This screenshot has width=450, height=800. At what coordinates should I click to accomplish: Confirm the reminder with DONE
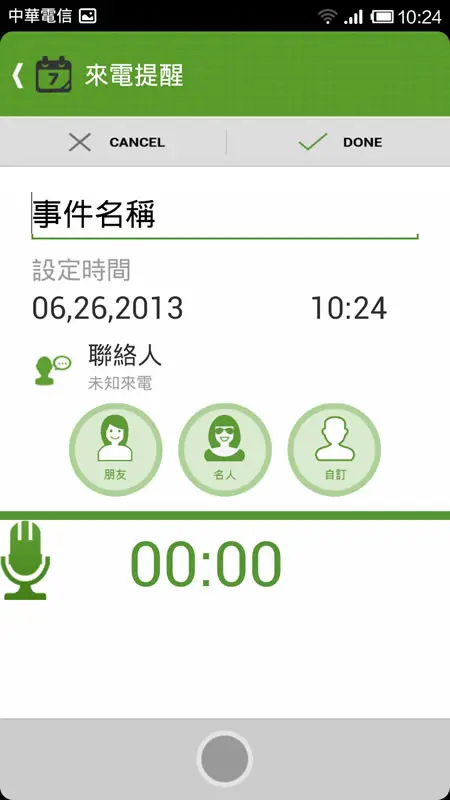click(x=338, y=142)
